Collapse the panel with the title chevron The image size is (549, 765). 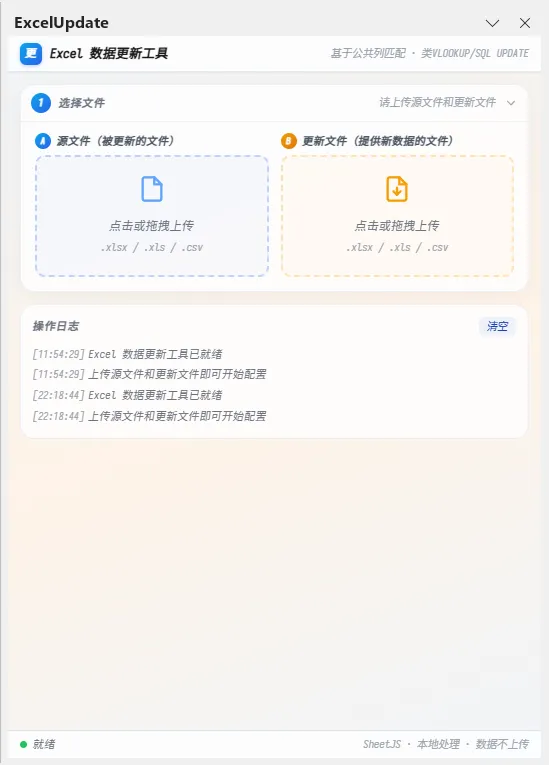click(492, 23)
